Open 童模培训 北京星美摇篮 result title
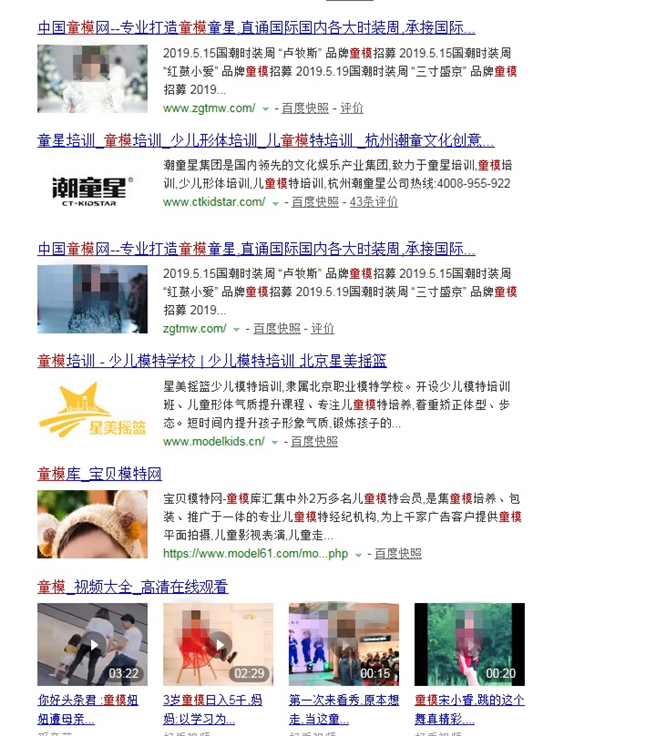The height and width of the screenshot is (736, 645). click(x=212, y=361)
